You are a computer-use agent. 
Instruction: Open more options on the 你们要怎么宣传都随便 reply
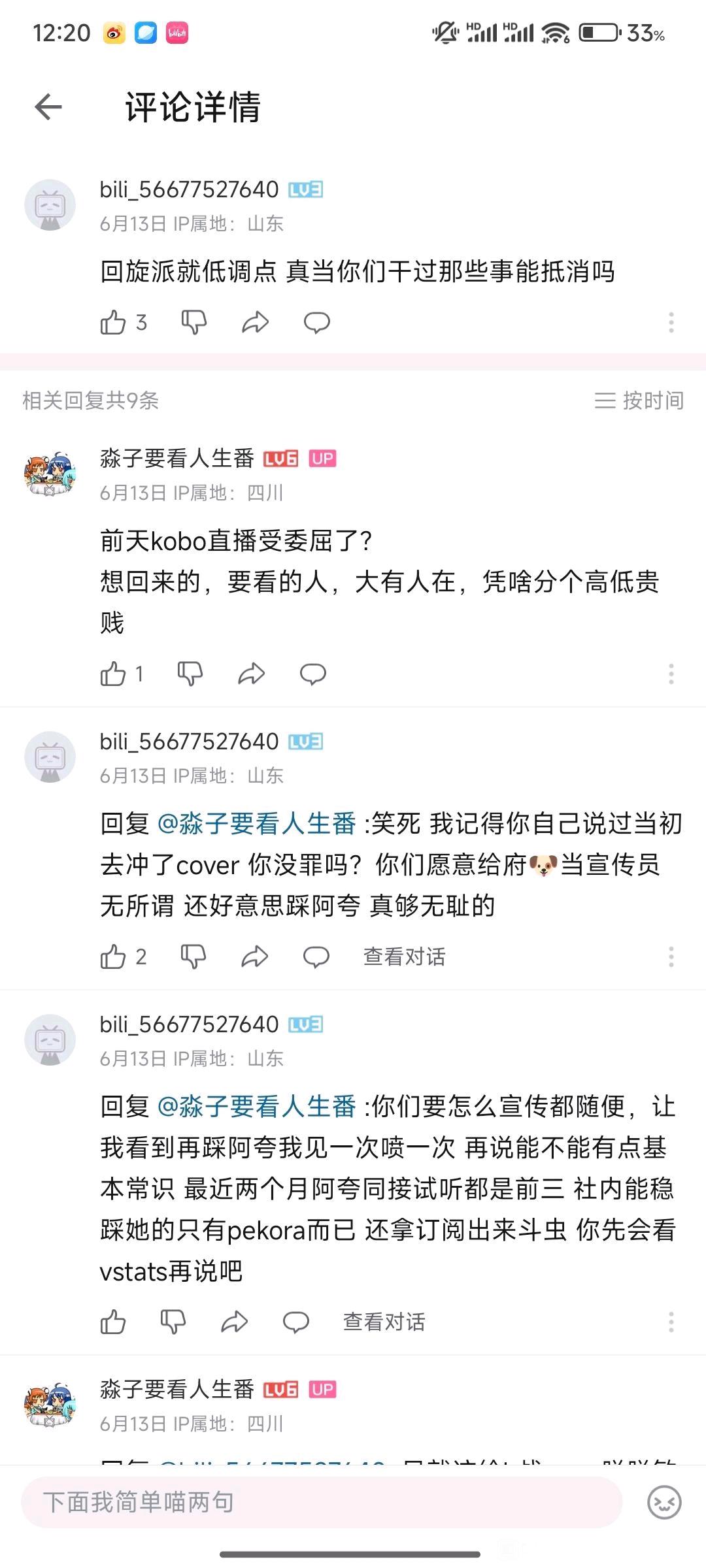(x=671, y=1322)
